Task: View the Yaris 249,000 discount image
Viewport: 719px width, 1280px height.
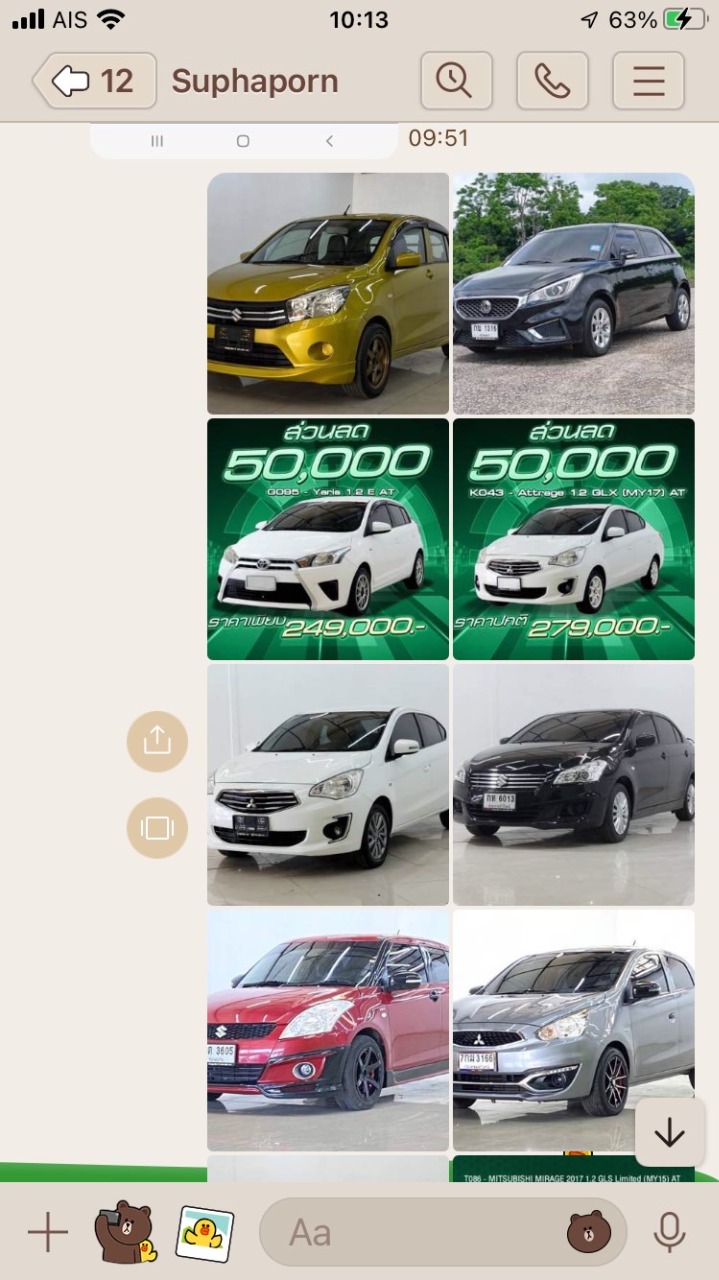Action: click(x=328, y=539)
